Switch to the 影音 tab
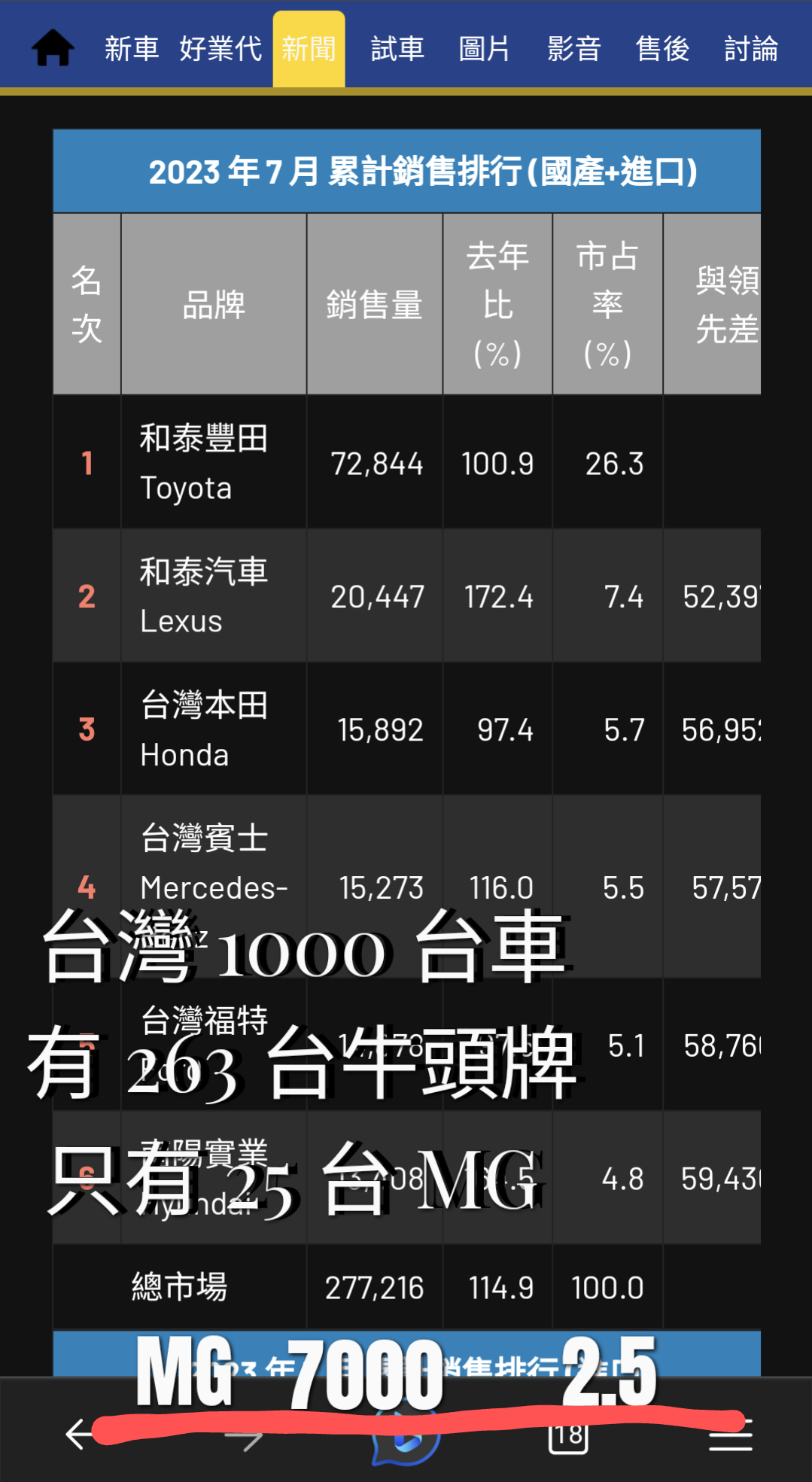The image size is (812, 1482). [573, 49]
